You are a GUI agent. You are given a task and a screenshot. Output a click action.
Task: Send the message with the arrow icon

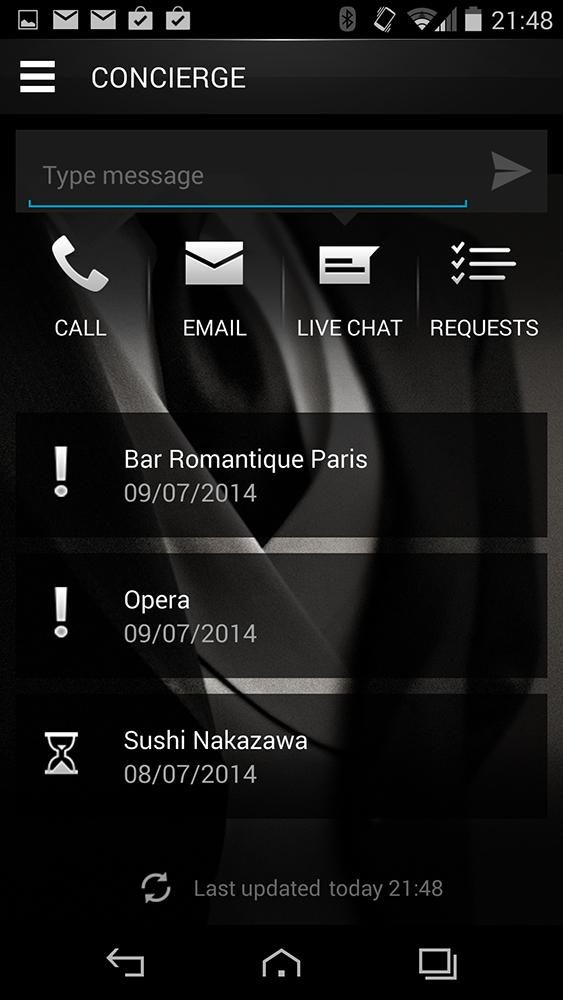coord(511,171)
